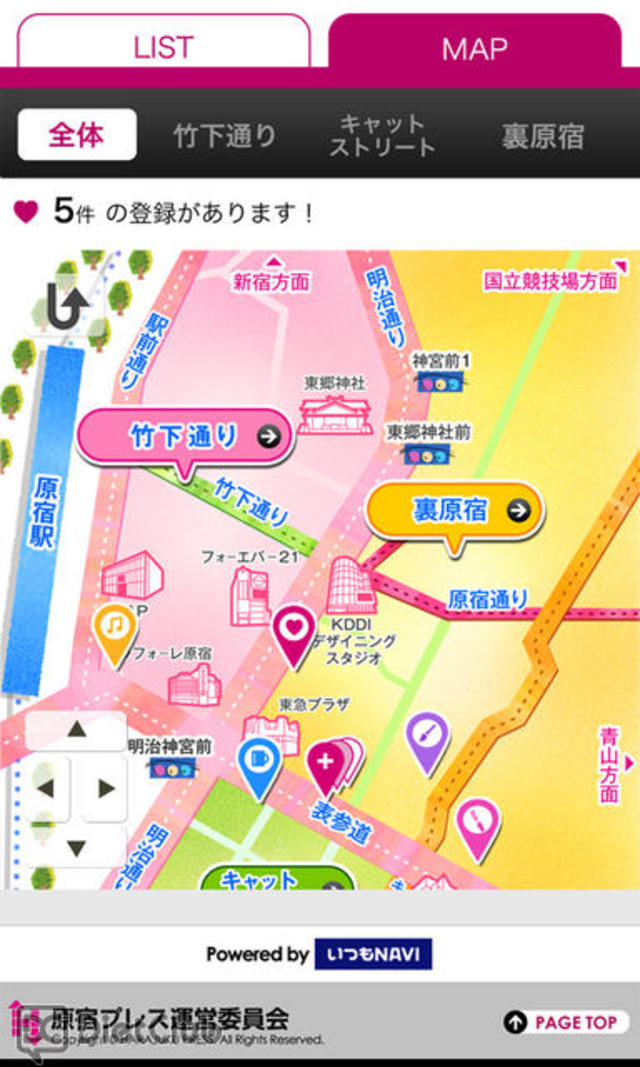The width and height of the screenshot is (640, 1067).
Task: Pan the map up with arrow
Action: [76, 731]
